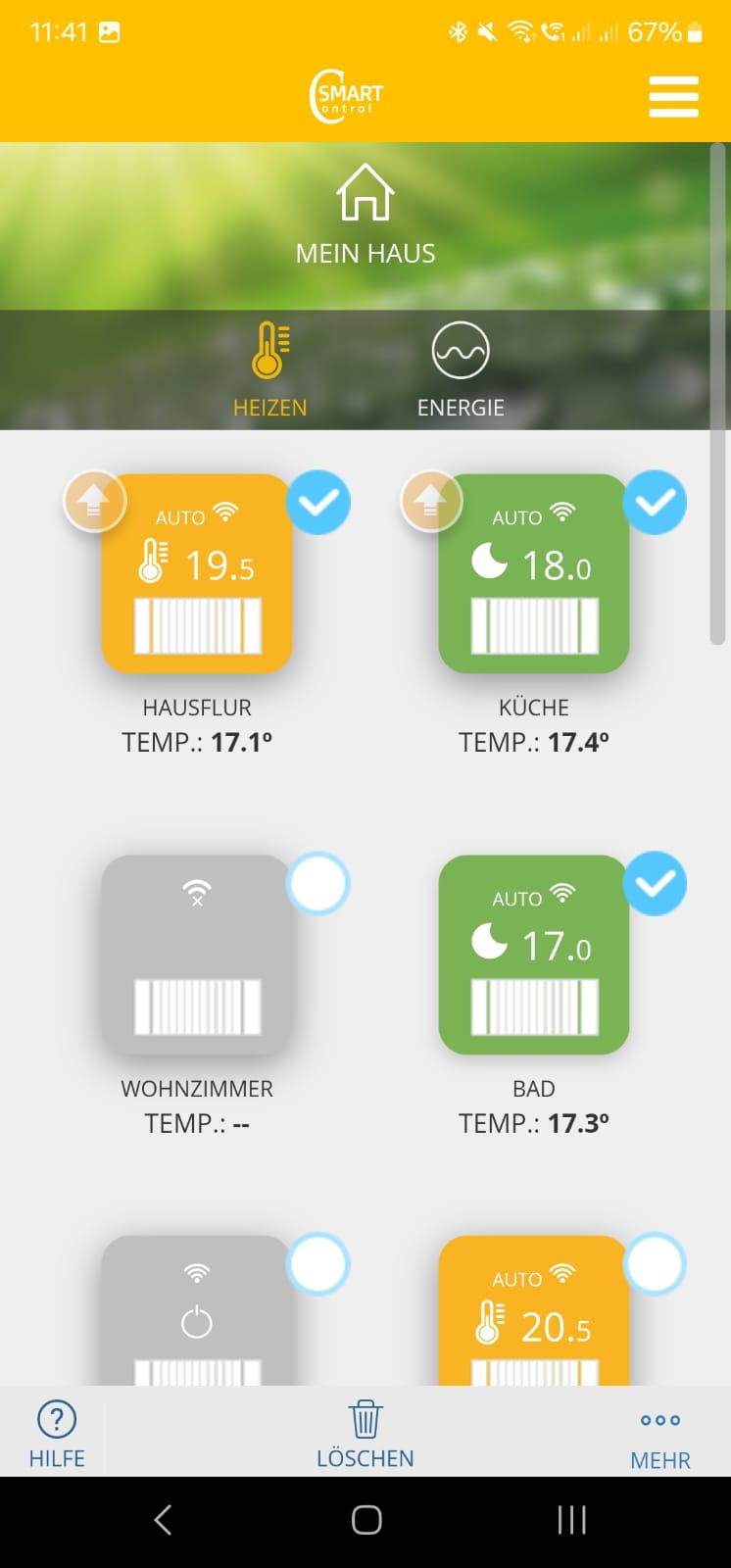The width and height of the screenshot is (731, 1568).
Task: Go back with the system back button
Action: point(164,1520)
